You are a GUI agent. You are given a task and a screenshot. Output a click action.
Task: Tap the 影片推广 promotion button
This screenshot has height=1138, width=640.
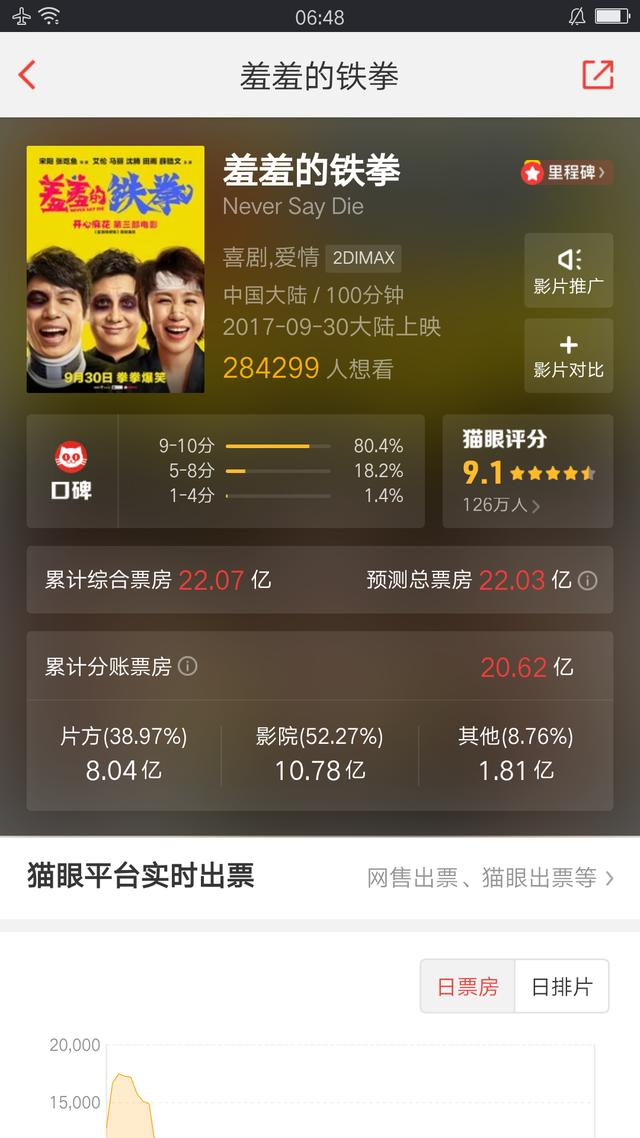(568, 270)
